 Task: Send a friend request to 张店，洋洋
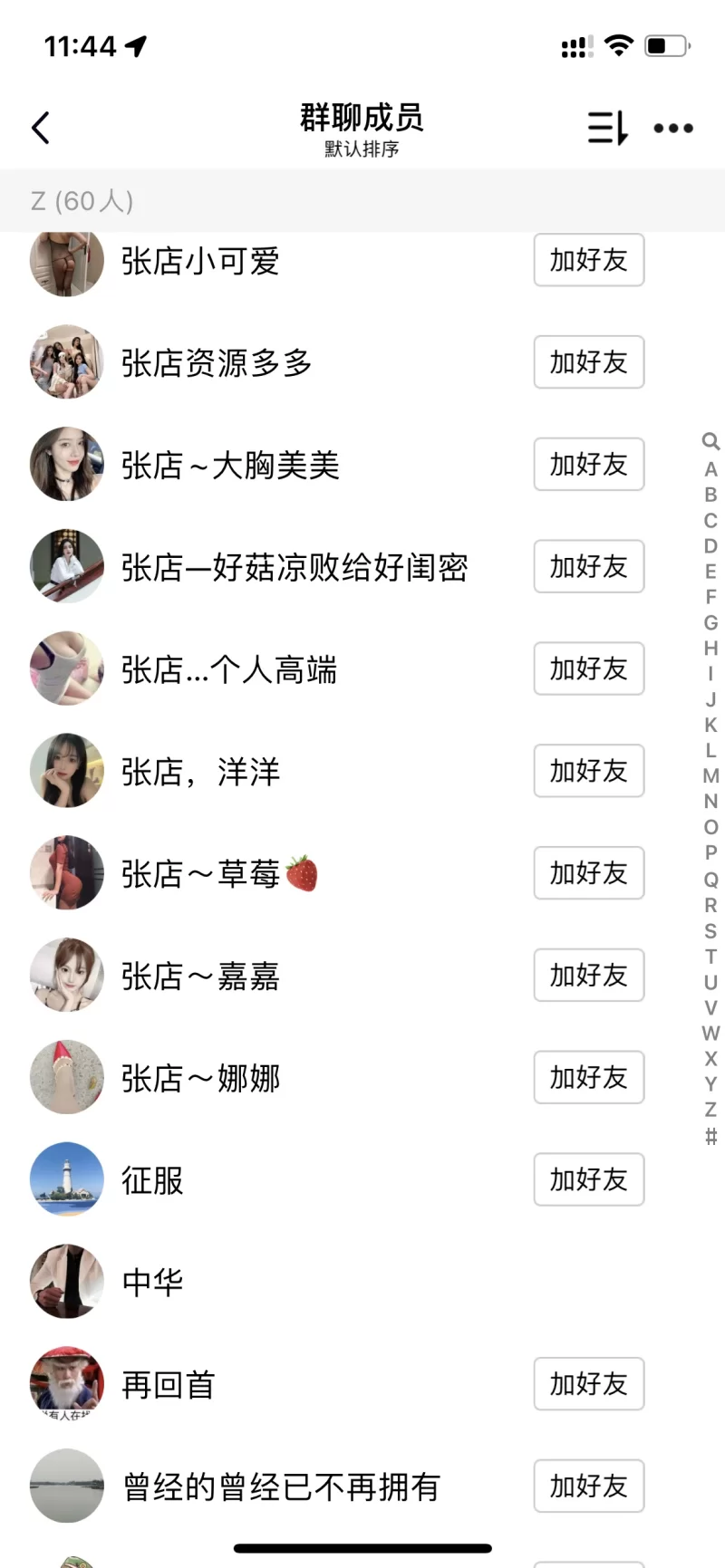[x=588, y=771]
